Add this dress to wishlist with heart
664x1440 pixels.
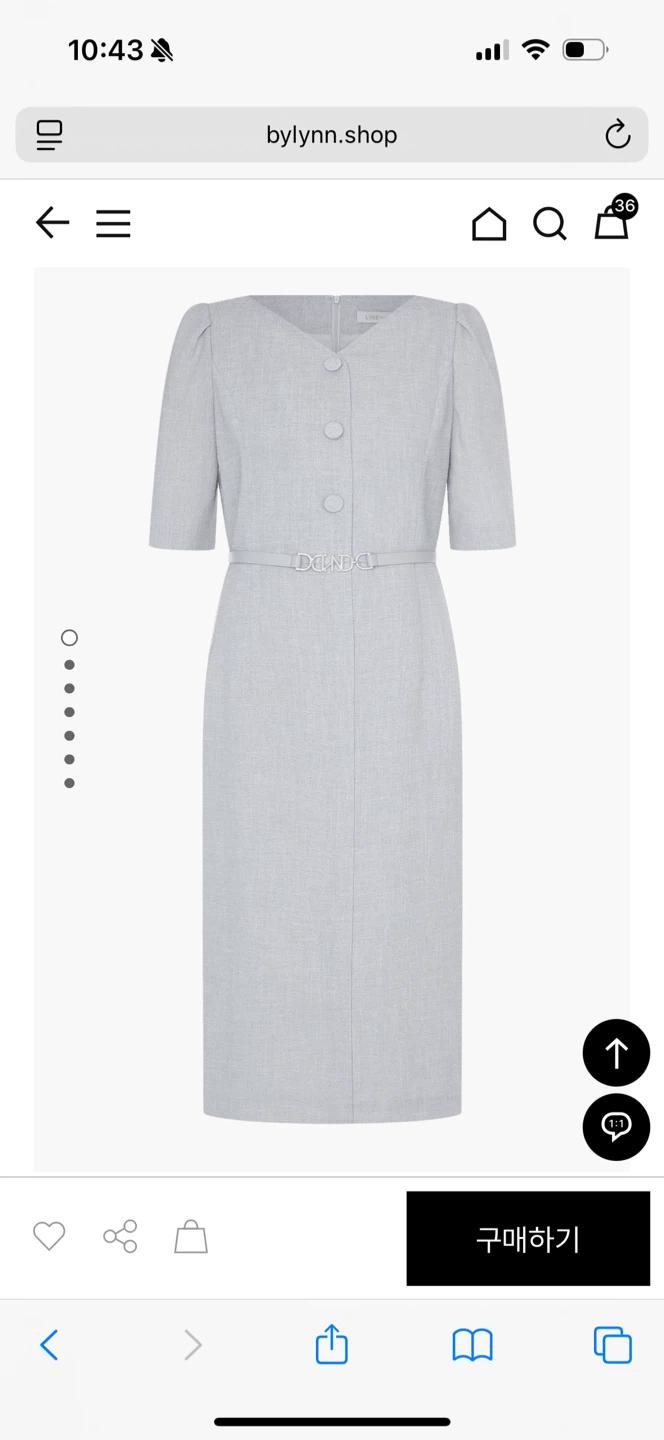click(x=49, y=1237)
